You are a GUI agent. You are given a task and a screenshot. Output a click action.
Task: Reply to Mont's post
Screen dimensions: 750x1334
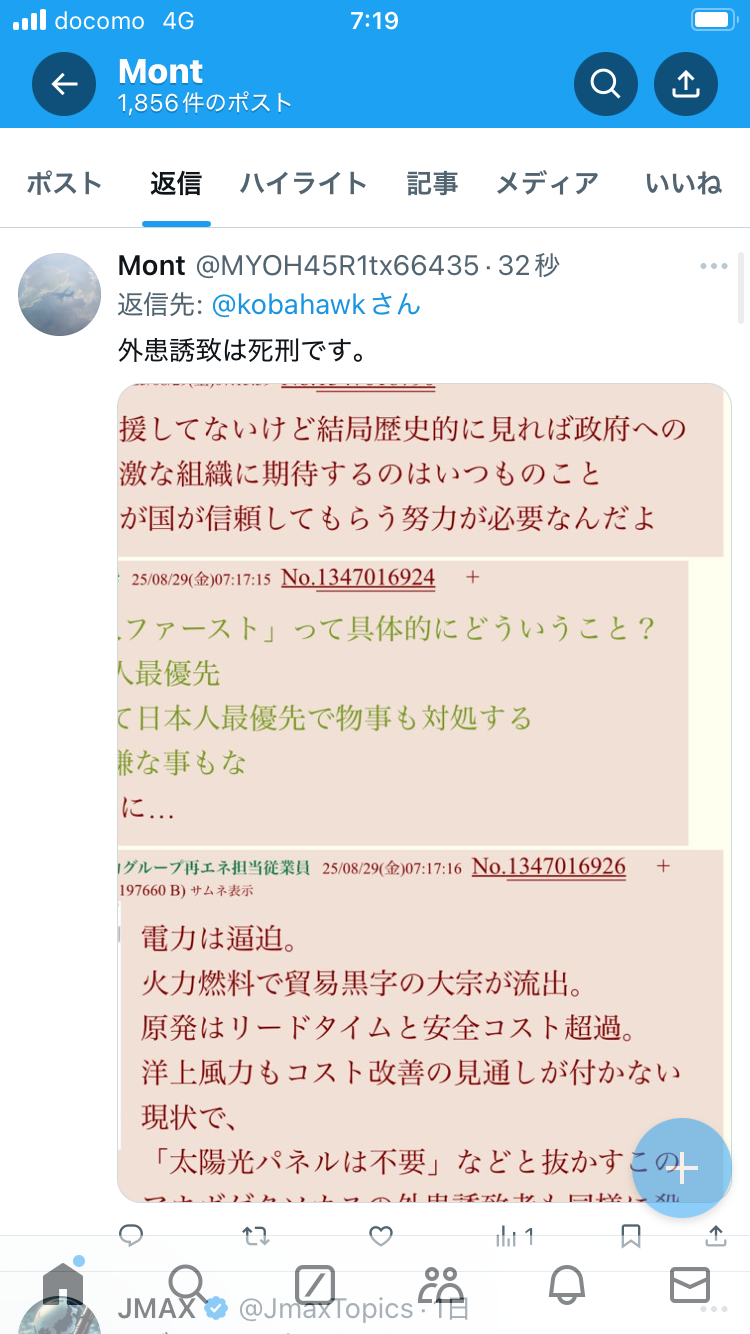(131, 1237)
